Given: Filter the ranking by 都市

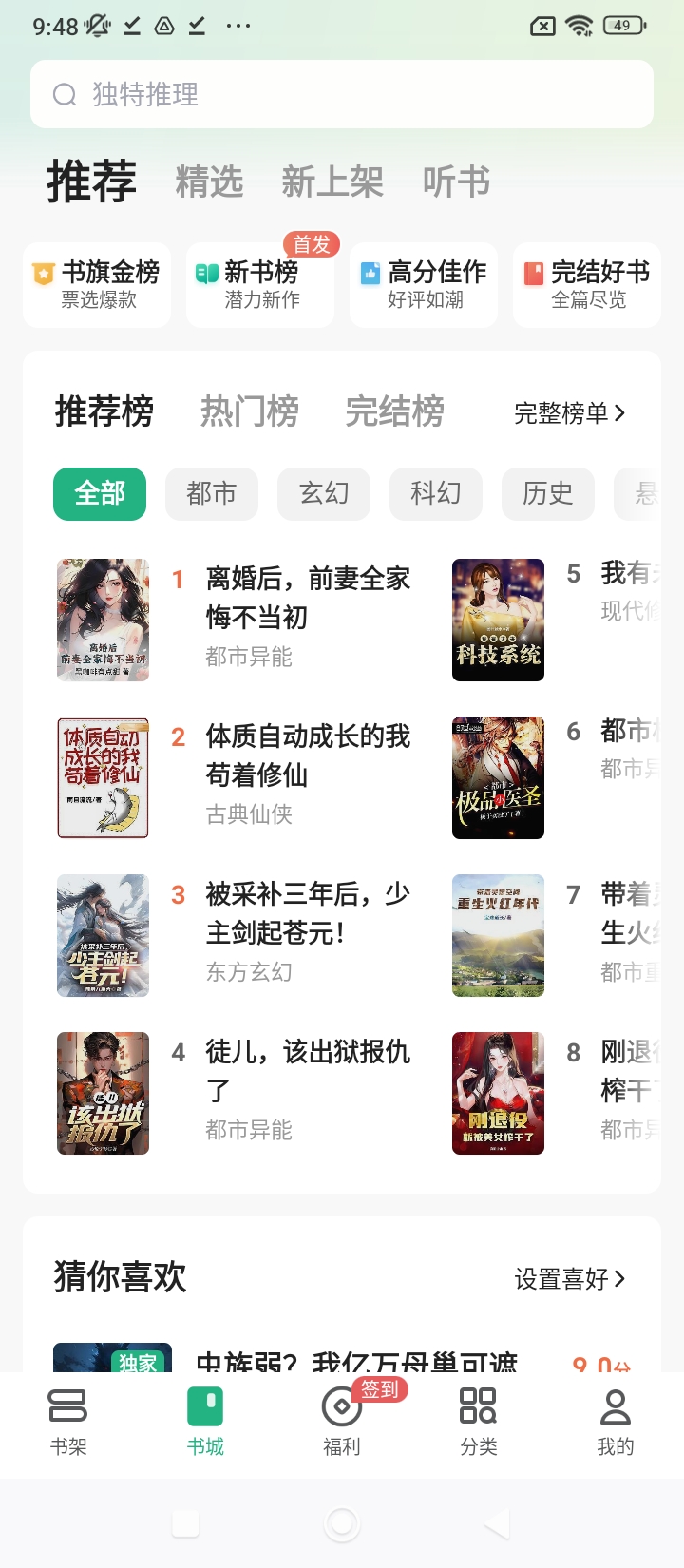Looking at the screenshot, I should 211,493.
